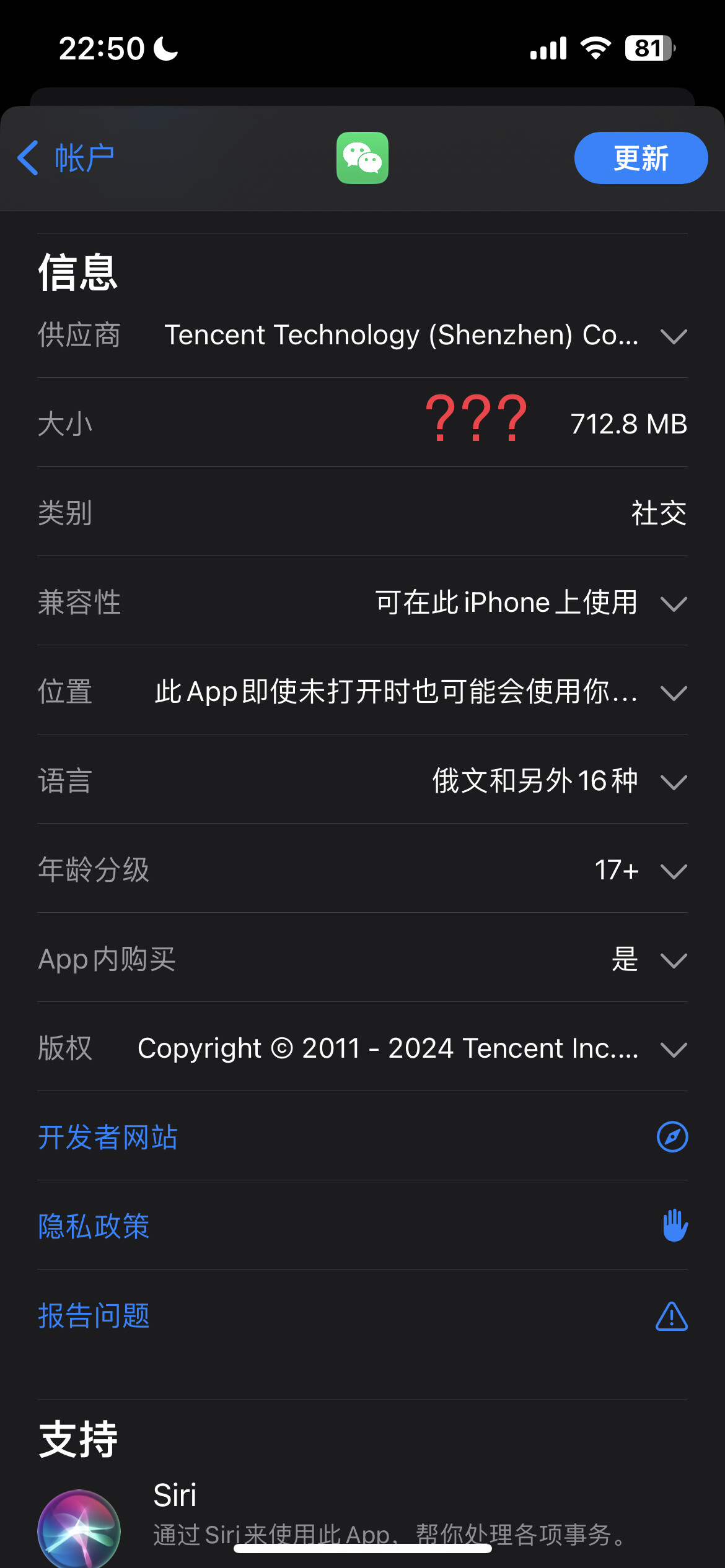725x1568 pixels.
Task: Expand the 兼容性 row
Action: click(362, 603)
